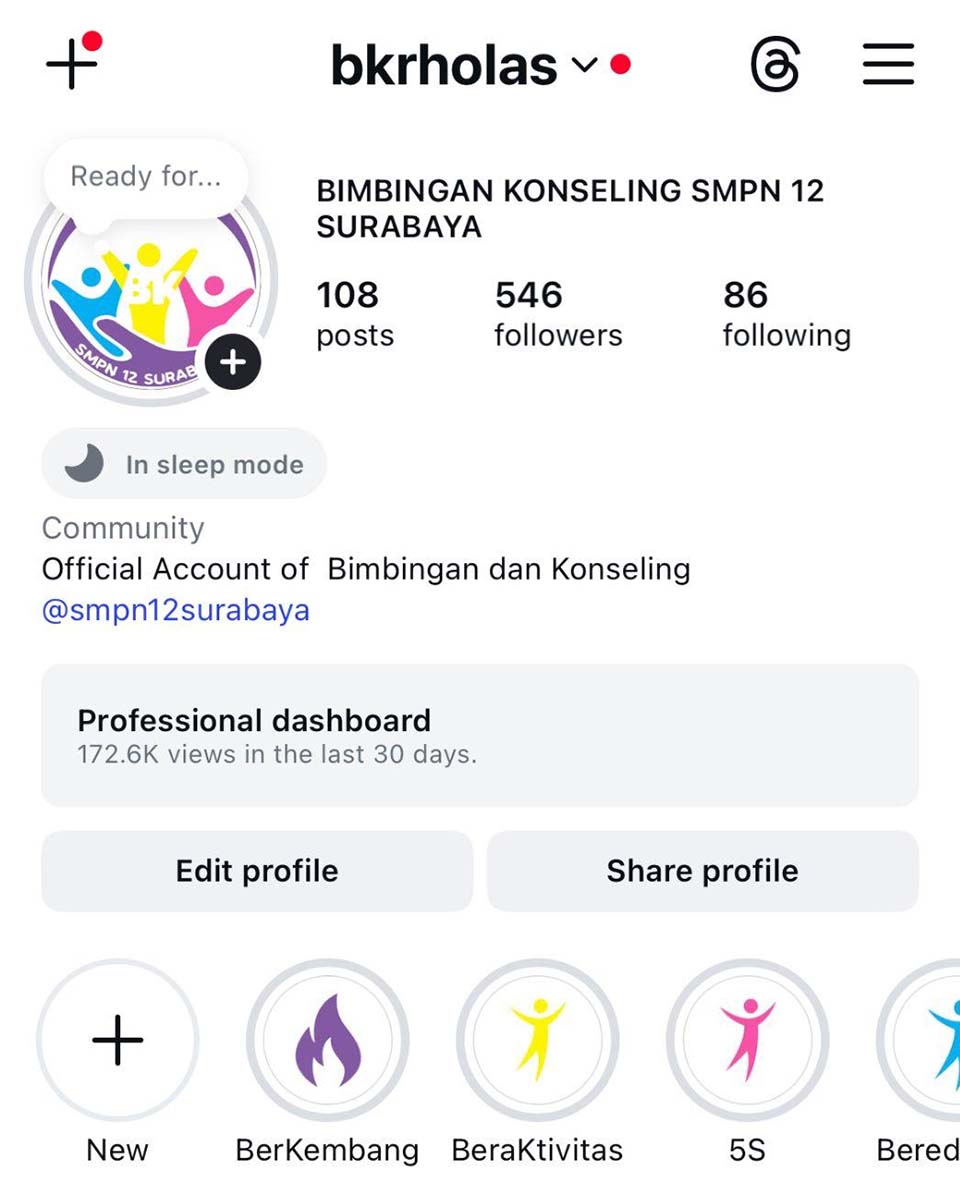Screen dimensions: 960x1200
Task: View the 86 following list
Action: pyautogui.click(x=786, y=314)
